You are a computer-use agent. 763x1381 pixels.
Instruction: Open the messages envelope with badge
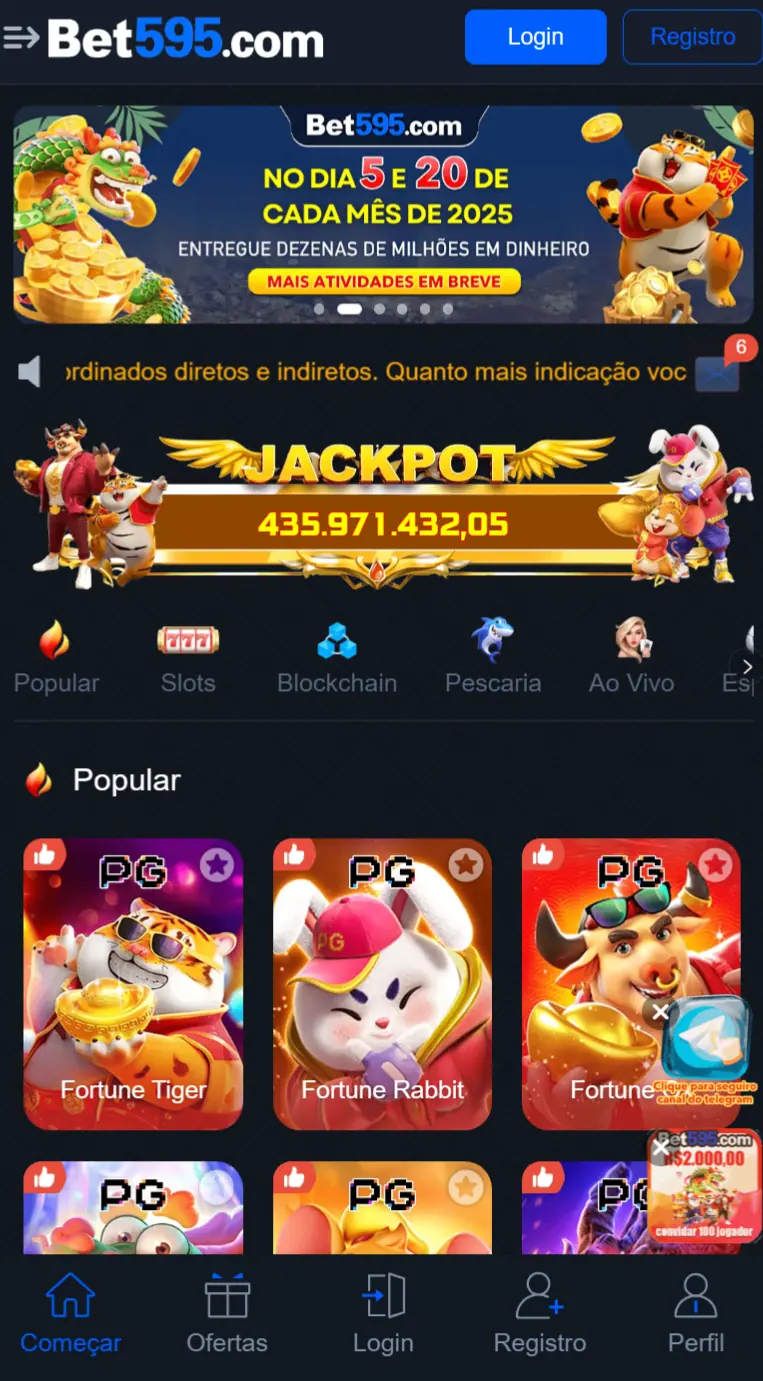click(x=718, y=371)
